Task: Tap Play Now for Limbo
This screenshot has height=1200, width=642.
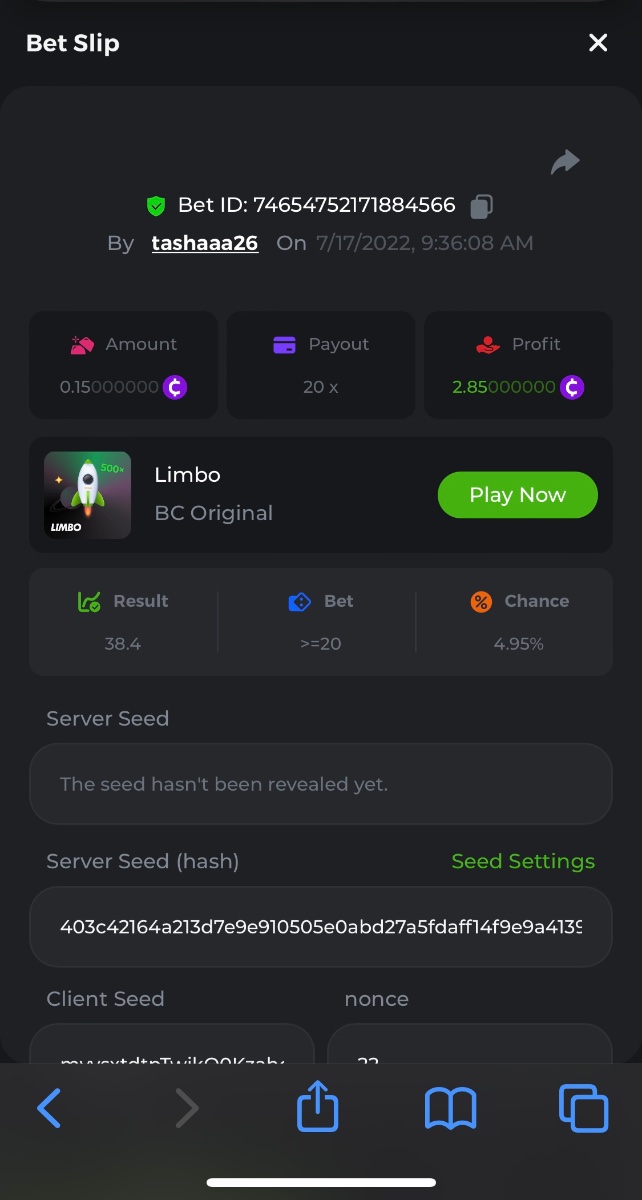Action: tap(517, 495)
